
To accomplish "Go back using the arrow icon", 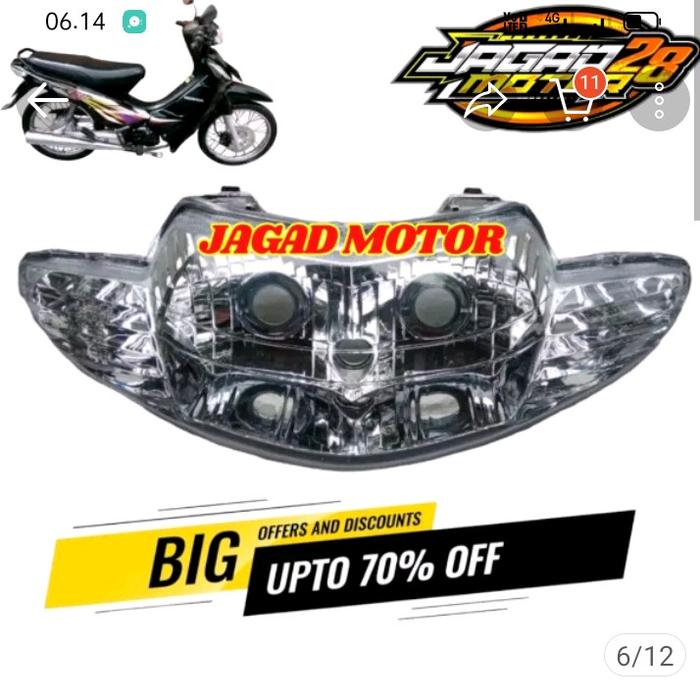I will [x=45, y=101].
